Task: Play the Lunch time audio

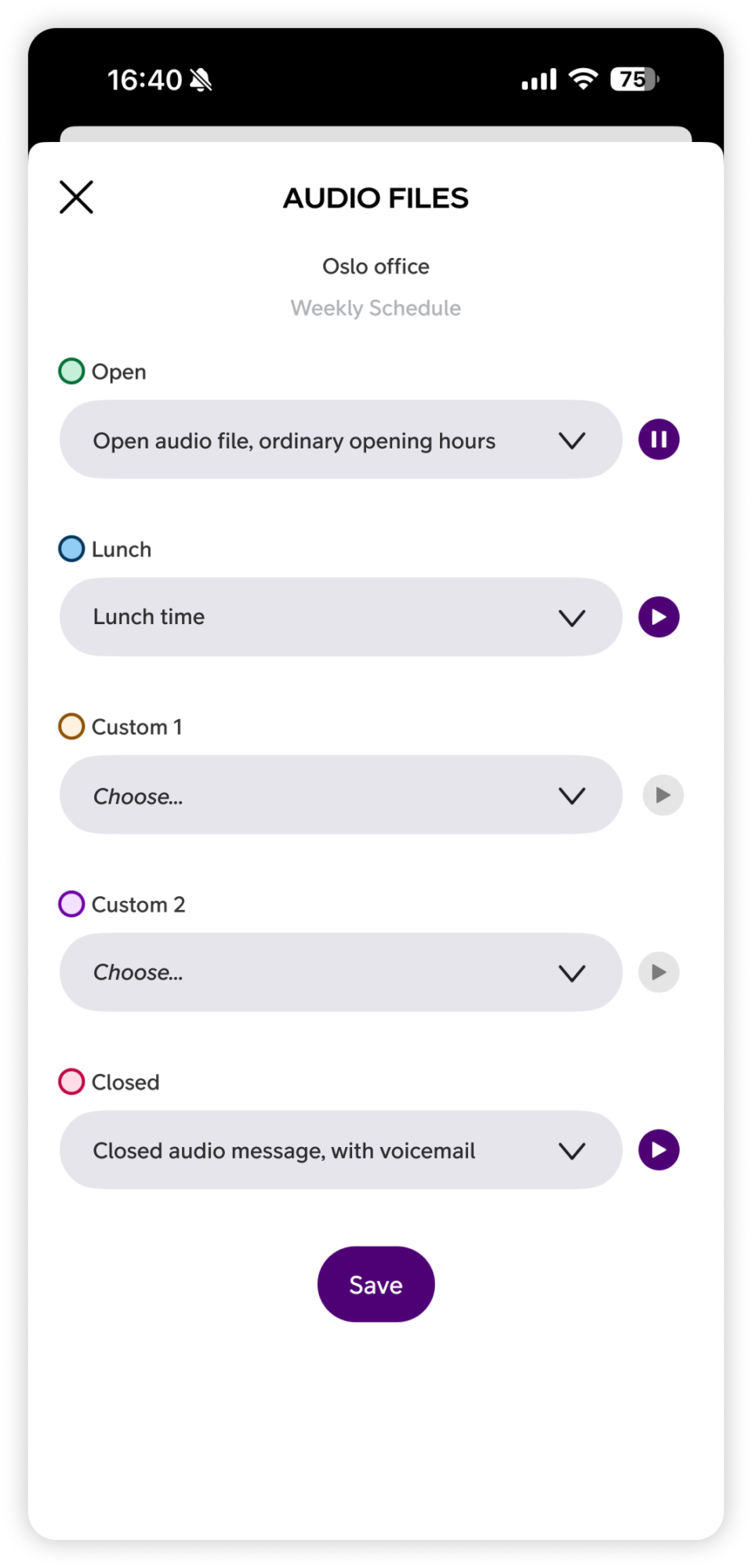Action: (659, 617)
